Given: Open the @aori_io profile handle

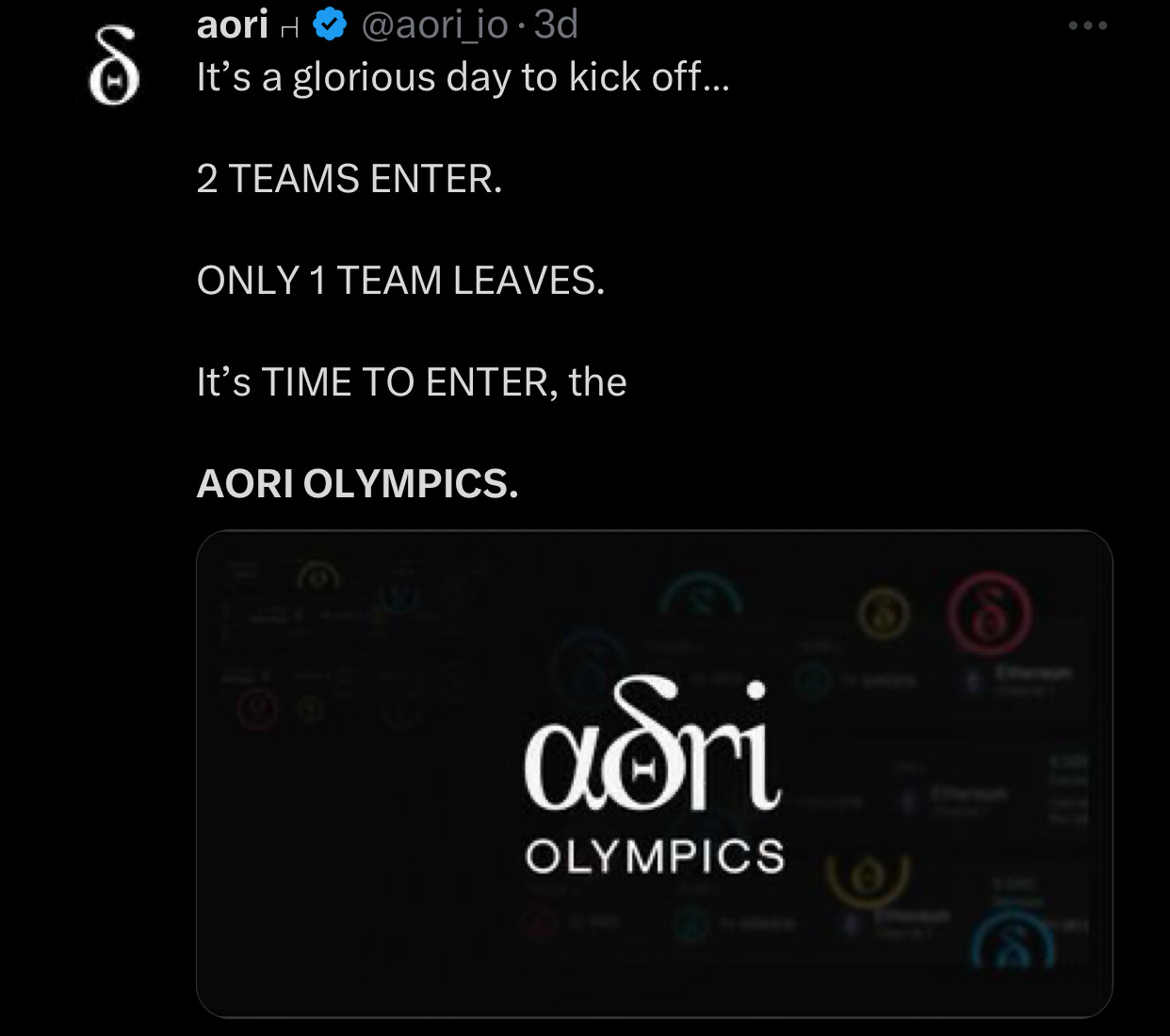Looking at the screenshot, I should pos(435,25).
